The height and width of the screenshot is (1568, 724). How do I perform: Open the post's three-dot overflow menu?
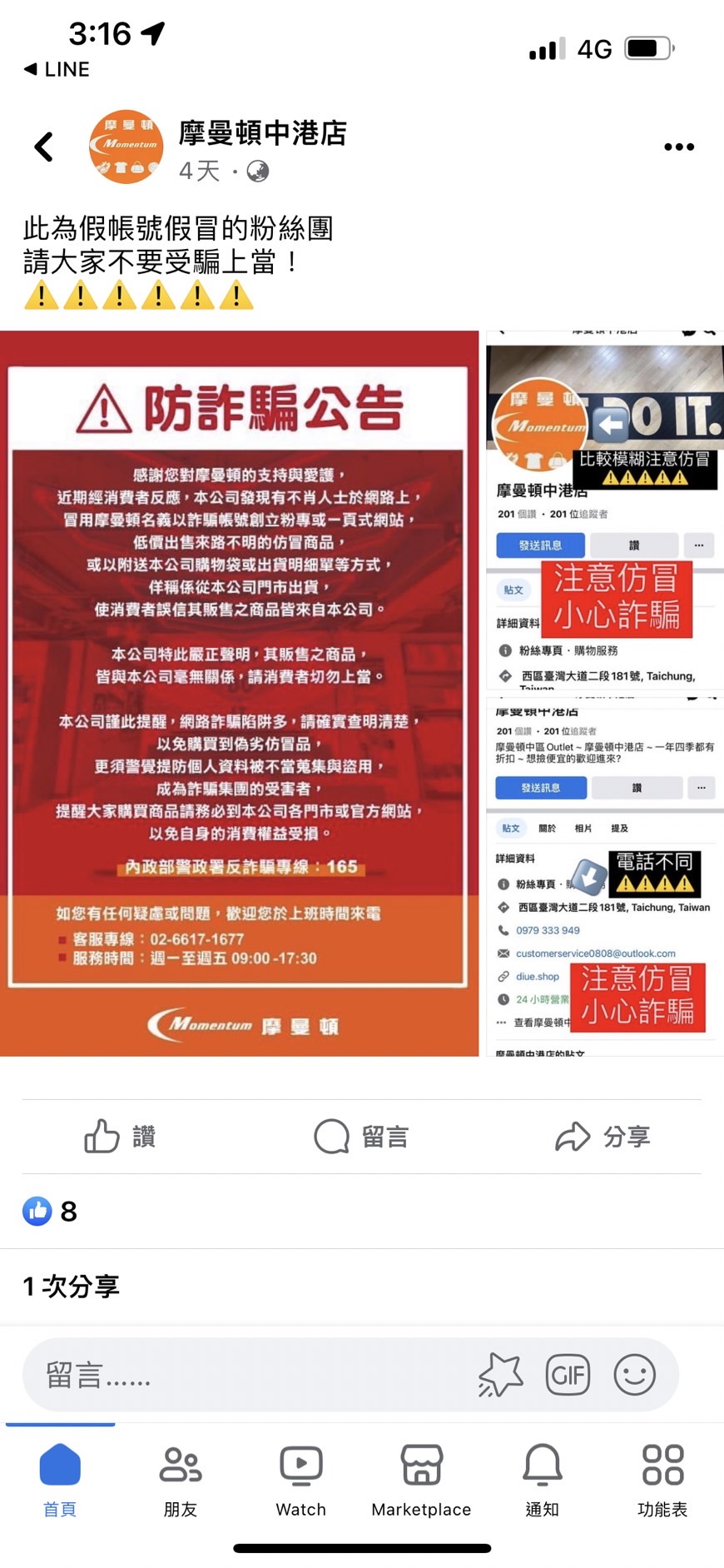678,147
